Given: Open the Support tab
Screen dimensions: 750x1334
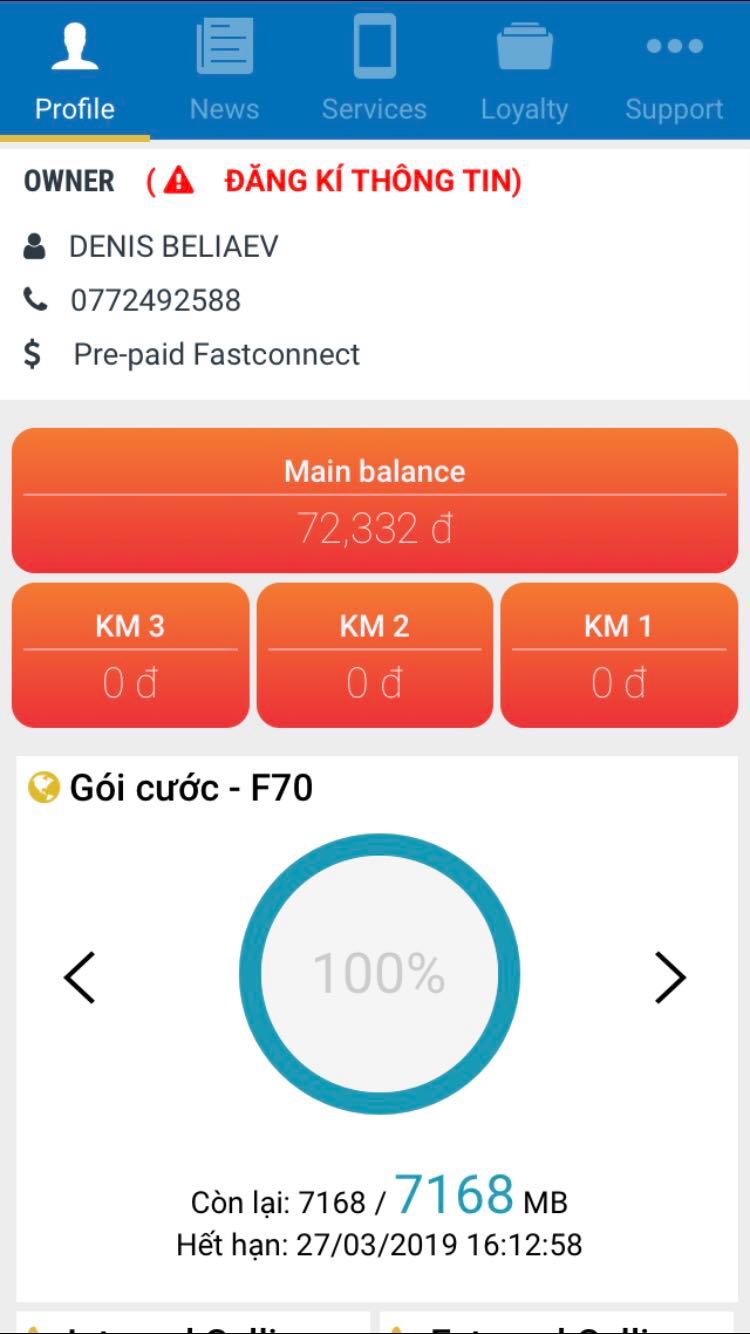Looking at the screenshot, I should click(674, 70).
